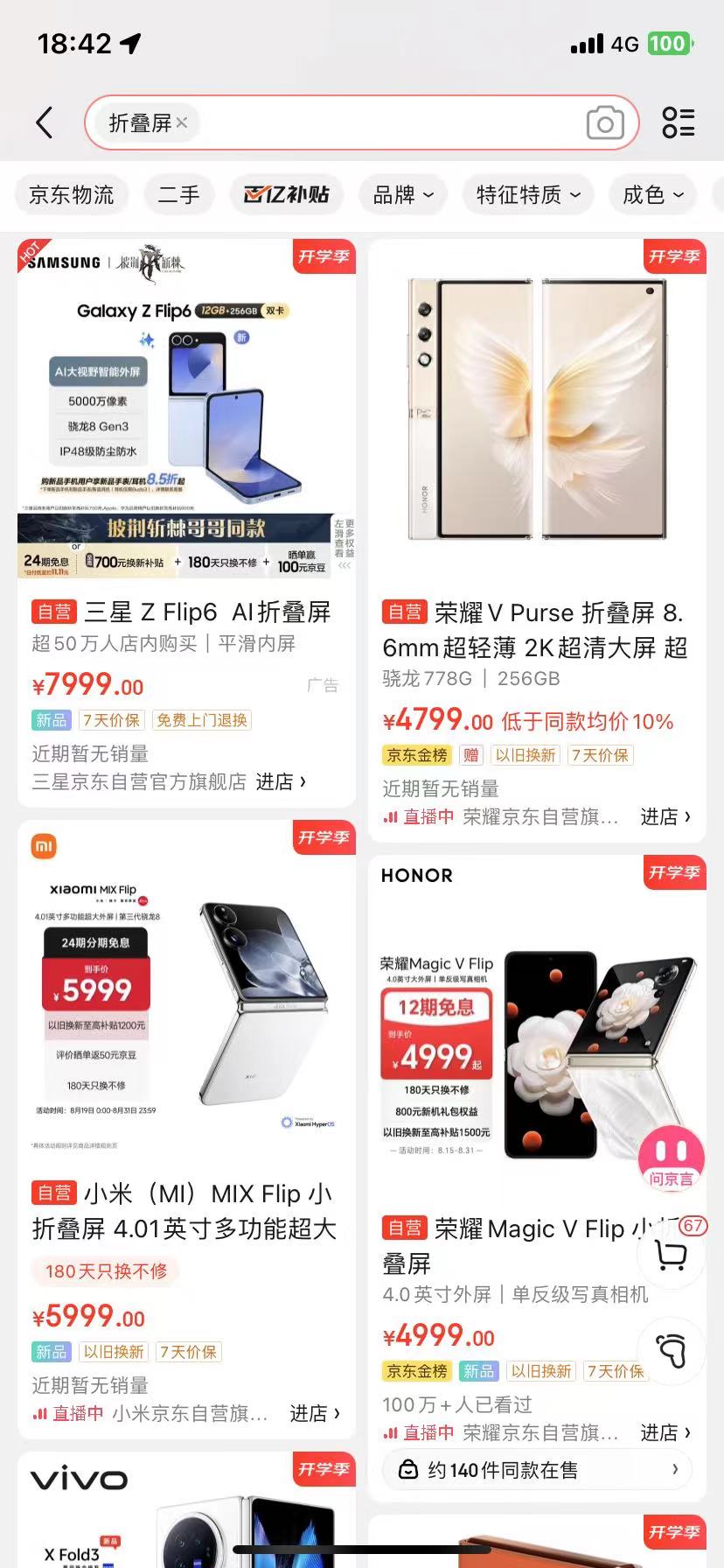The width and height of the screenshot is (724, 1568).
Task: Go back with the back arrow
Action: 45,122
